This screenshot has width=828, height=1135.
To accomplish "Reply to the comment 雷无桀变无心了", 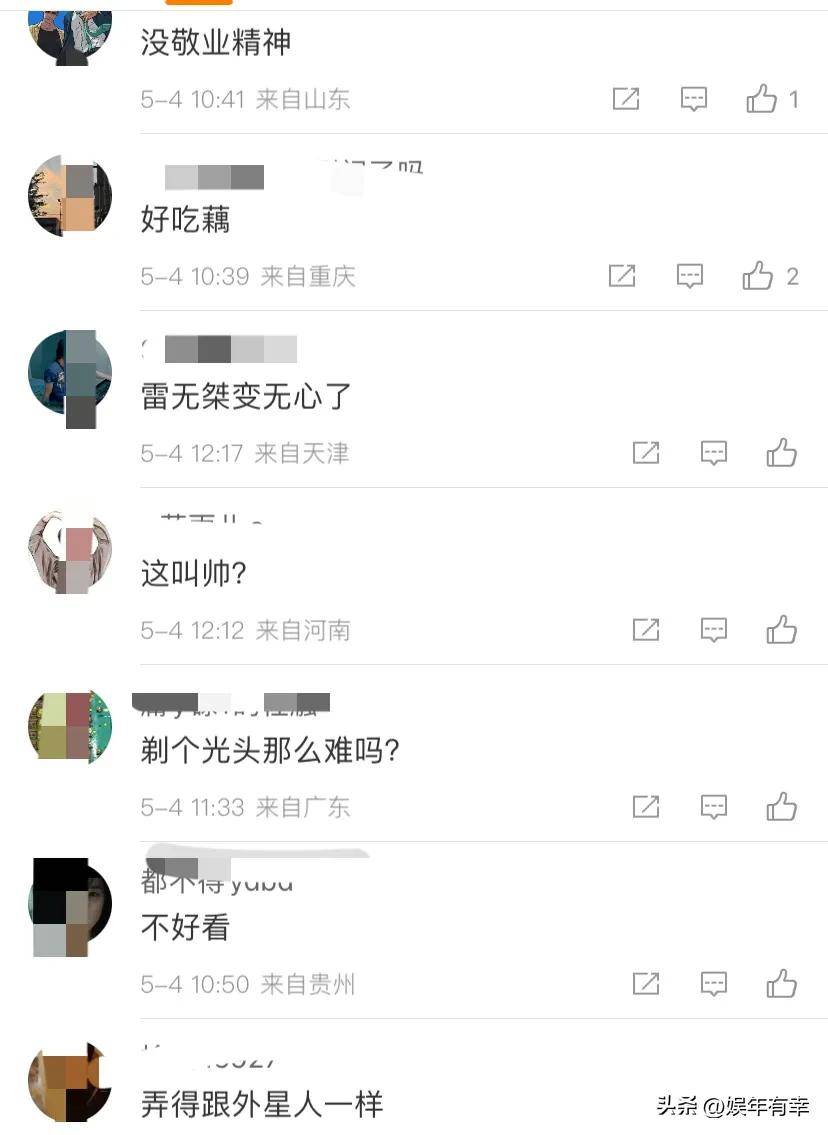I will coord(714,453).
